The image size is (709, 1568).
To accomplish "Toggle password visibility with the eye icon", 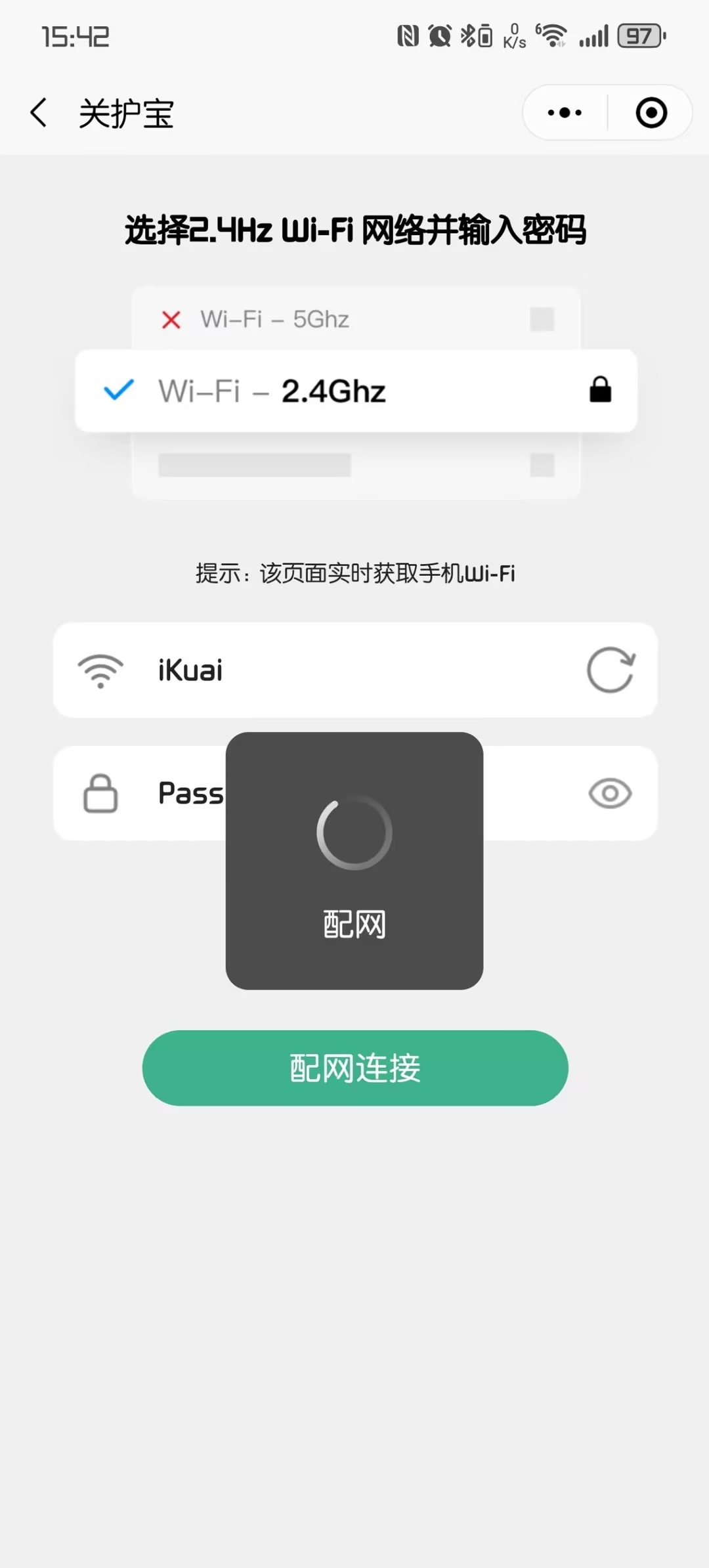I will 610,793.
